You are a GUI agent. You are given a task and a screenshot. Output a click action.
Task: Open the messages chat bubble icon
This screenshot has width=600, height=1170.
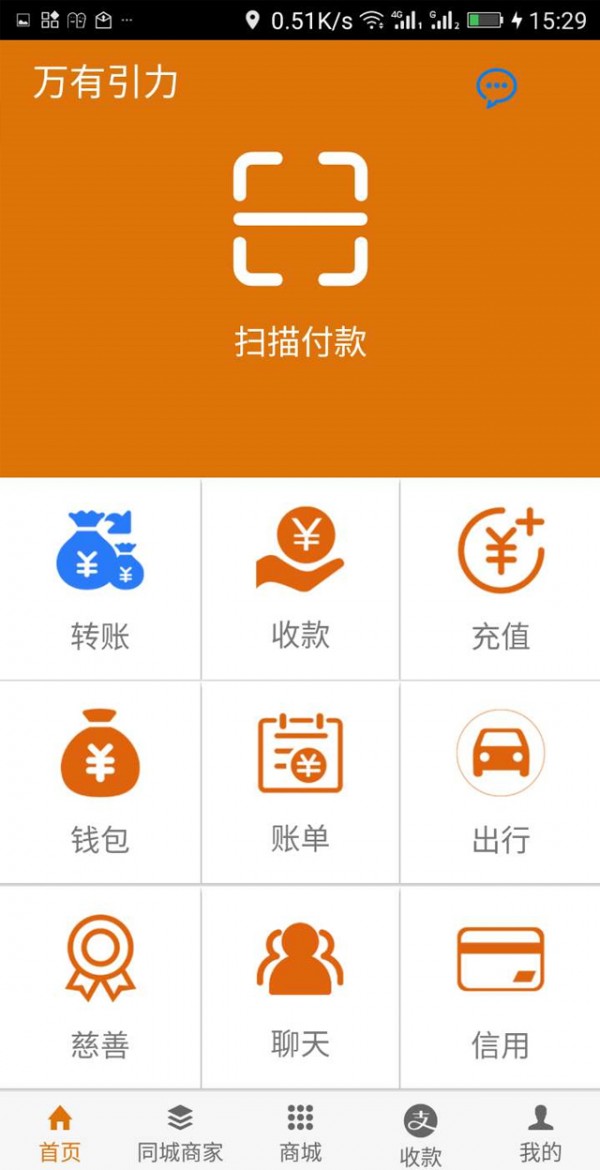(496, 89)
